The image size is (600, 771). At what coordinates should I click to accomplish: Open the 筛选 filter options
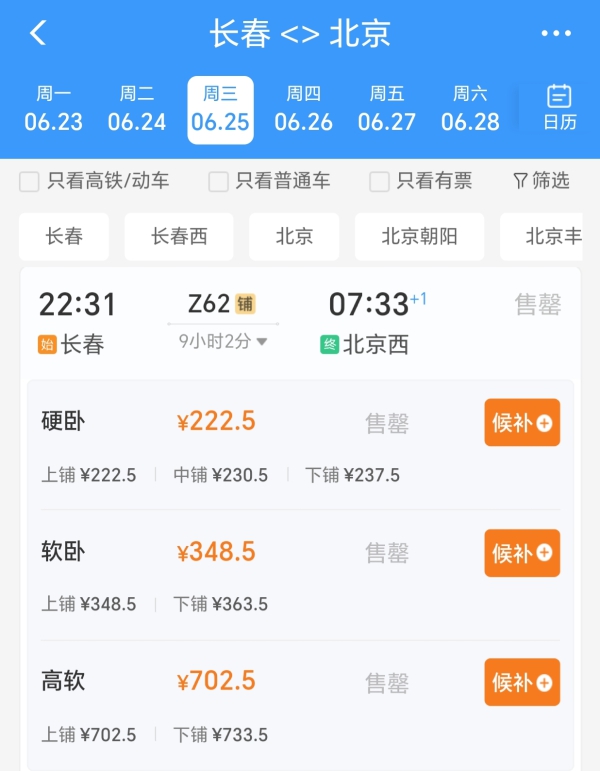[541, 181]
